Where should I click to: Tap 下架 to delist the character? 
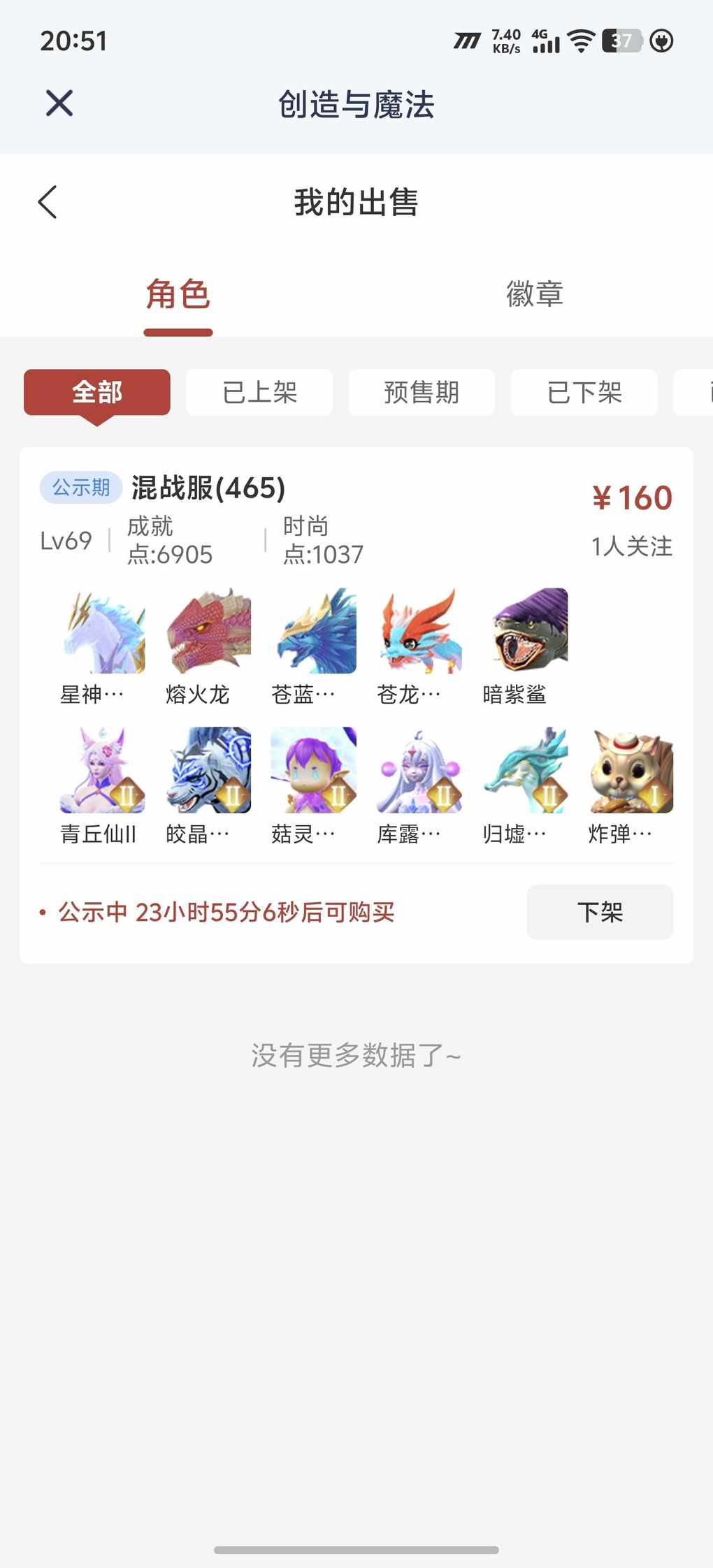[600, 912]
